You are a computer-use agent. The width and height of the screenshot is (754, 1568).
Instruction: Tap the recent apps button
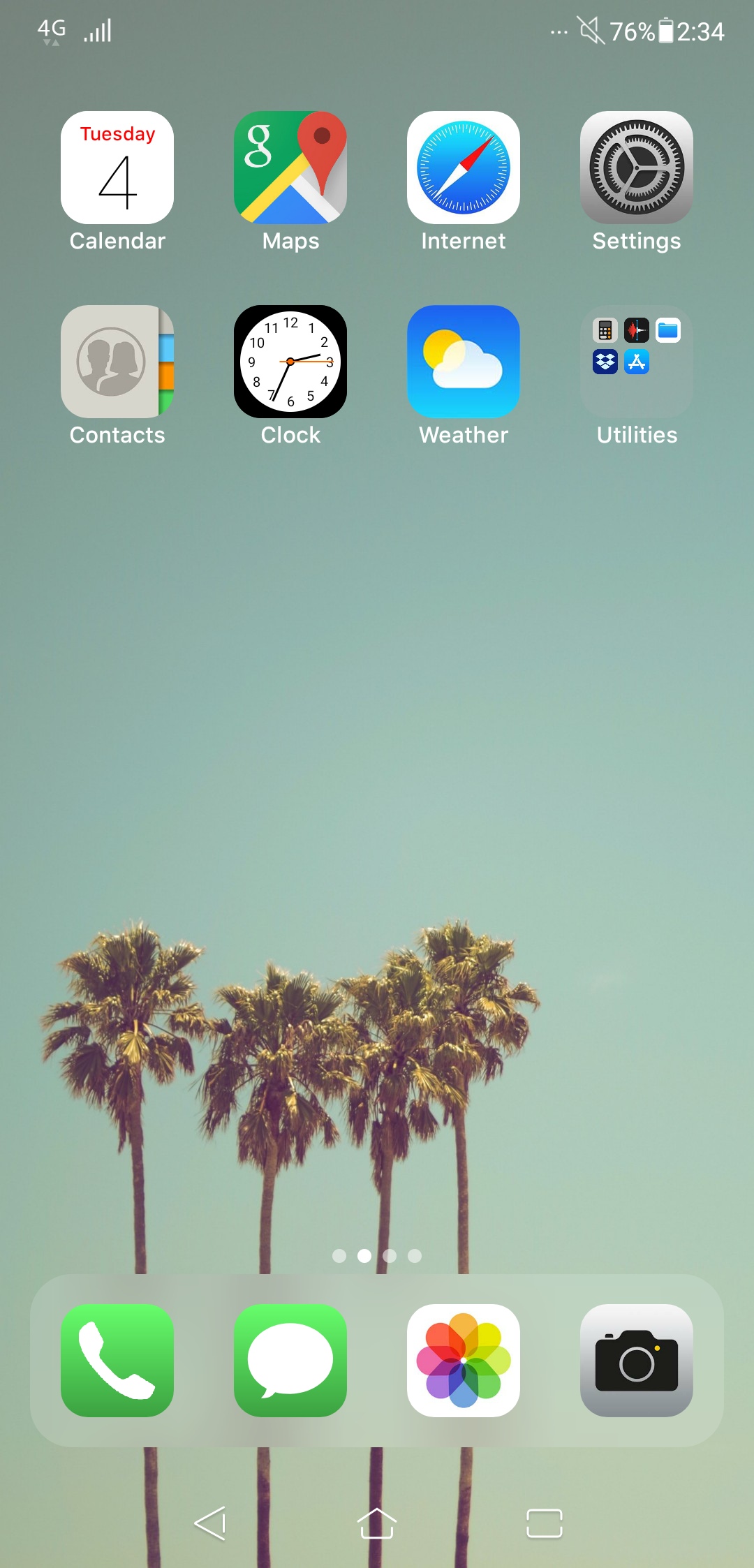coord(544,1523)
